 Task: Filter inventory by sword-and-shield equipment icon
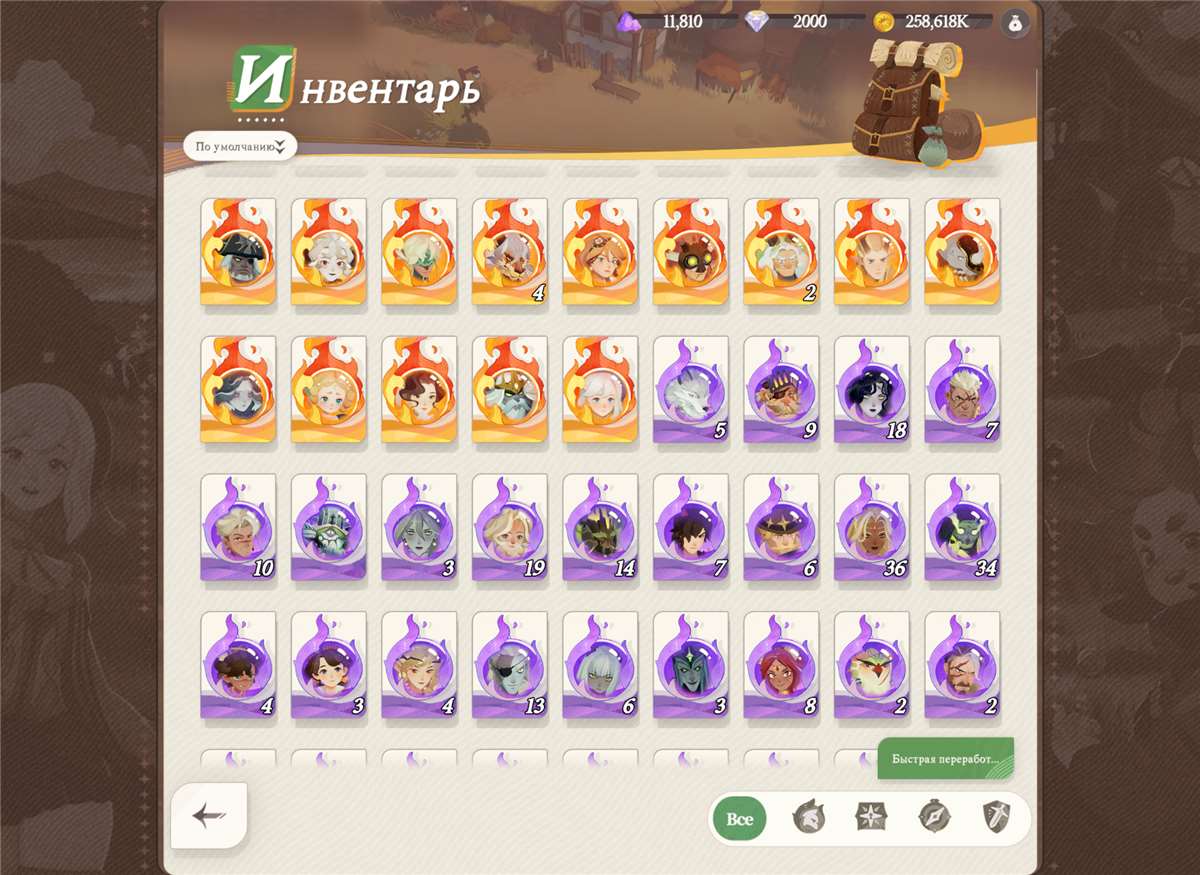996,817
